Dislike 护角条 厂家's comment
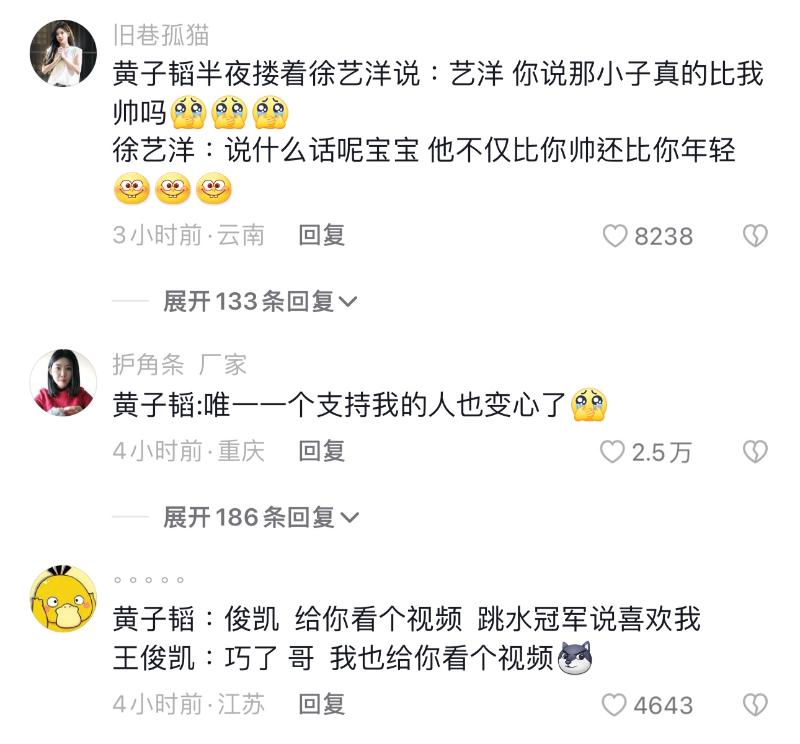The height and width of the screenshot is (744, 800). (x=754, y=452)
